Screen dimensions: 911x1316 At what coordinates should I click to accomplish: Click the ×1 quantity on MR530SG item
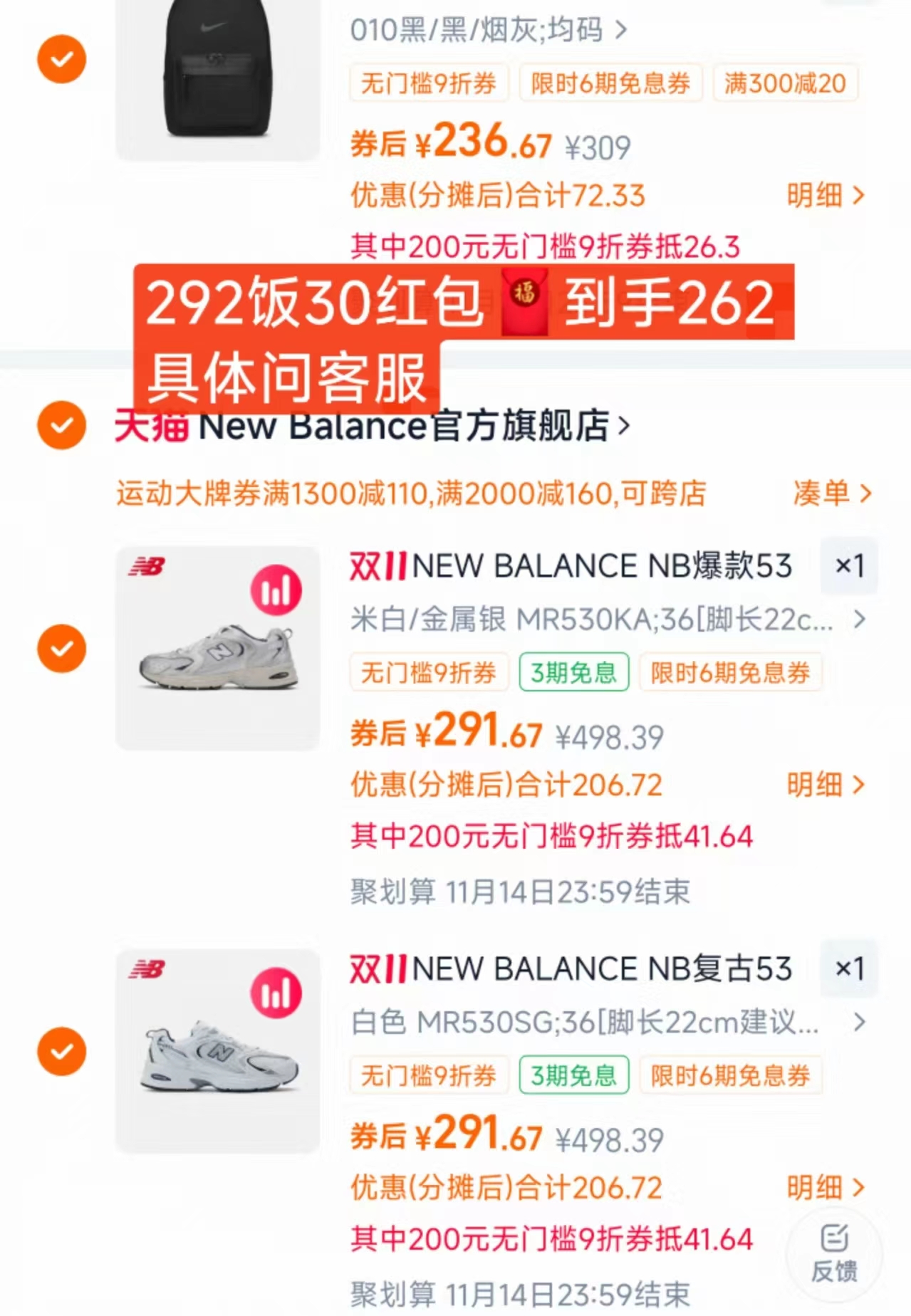(x=848, y=968)
